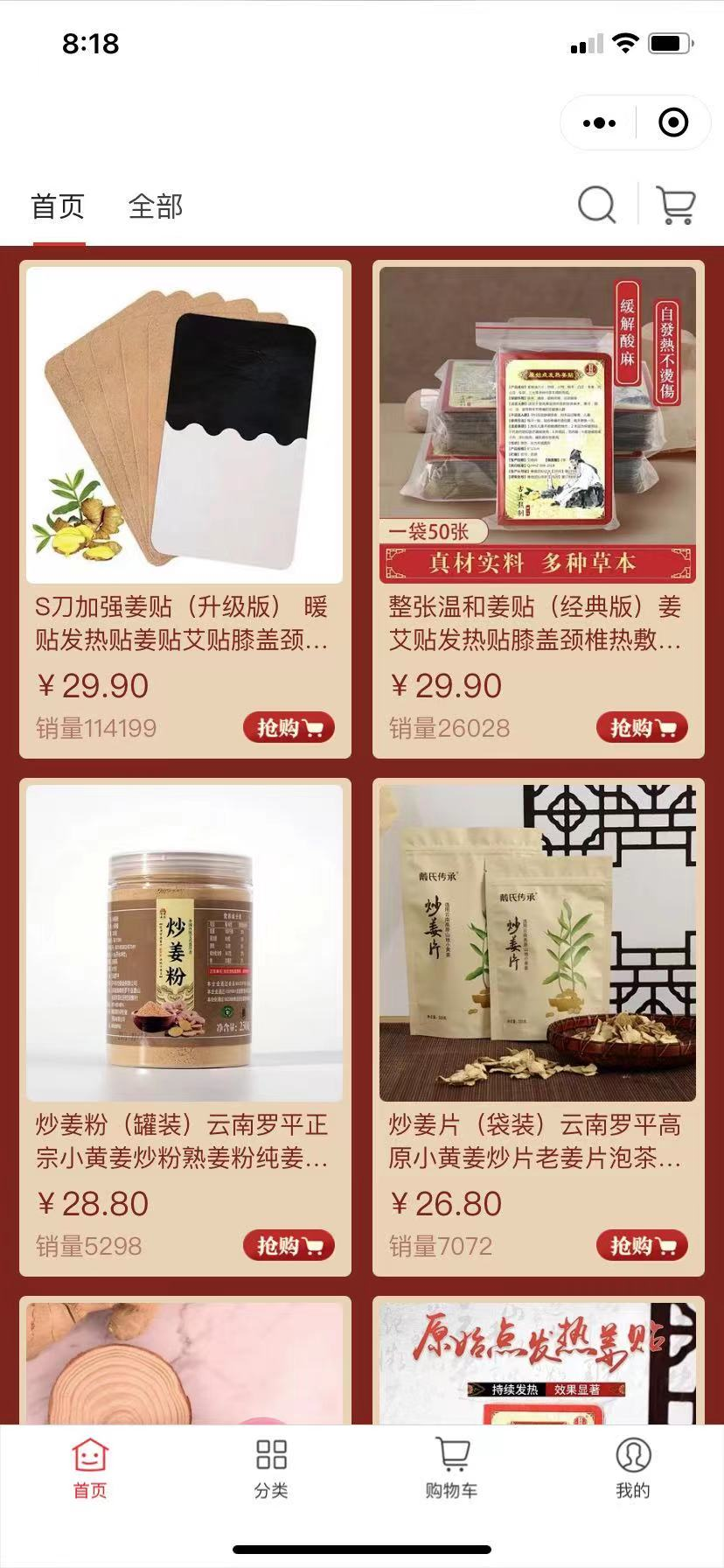Open the shopping cart icon at top right
This screenshot has height=1568, width=724.
click(678, 205)
